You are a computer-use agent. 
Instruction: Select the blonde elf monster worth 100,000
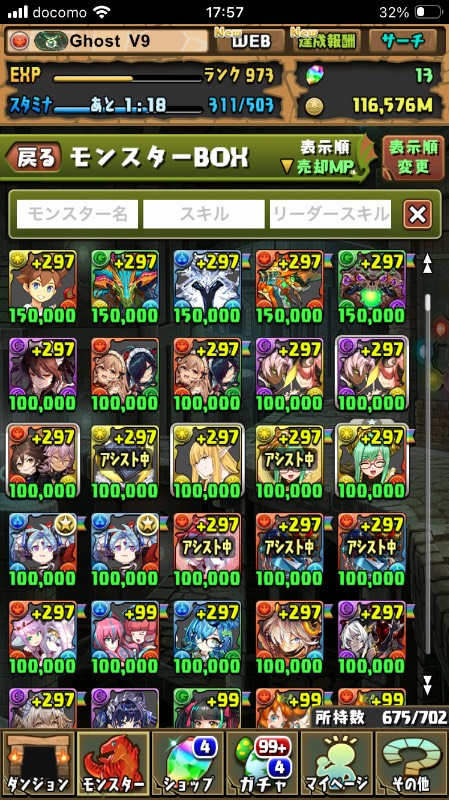pyautogui.click(x=207, y=462)
